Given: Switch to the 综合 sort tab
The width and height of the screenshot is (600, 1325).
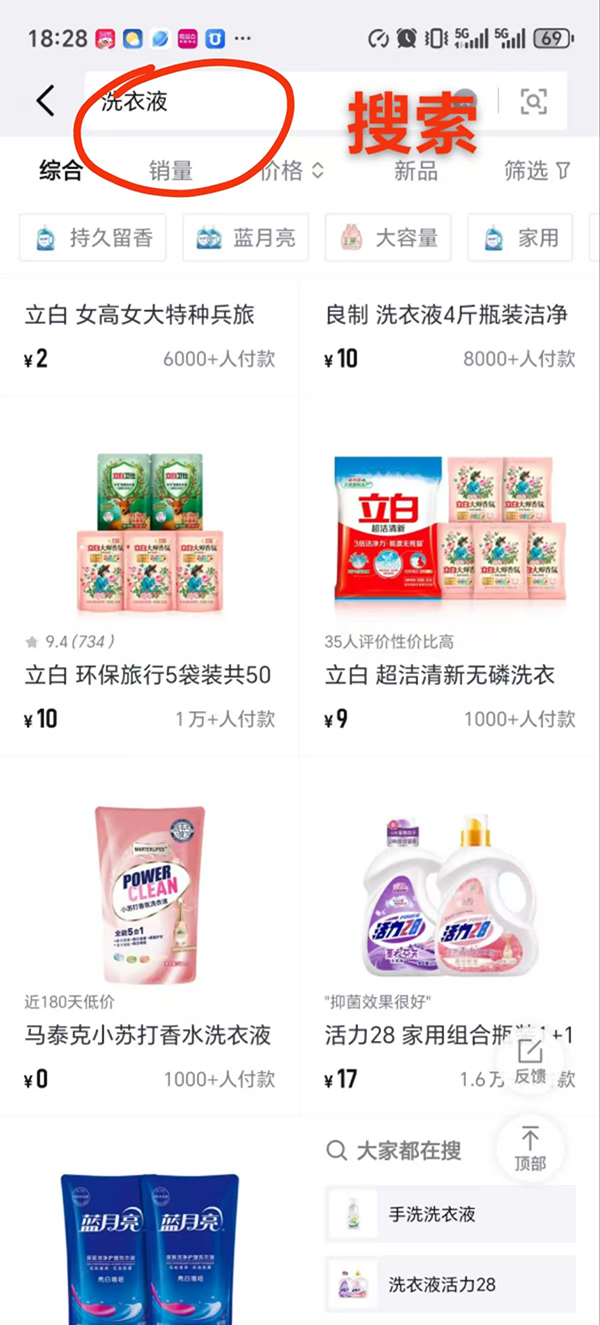Looking at the screenshot, I should pos(61,171).
